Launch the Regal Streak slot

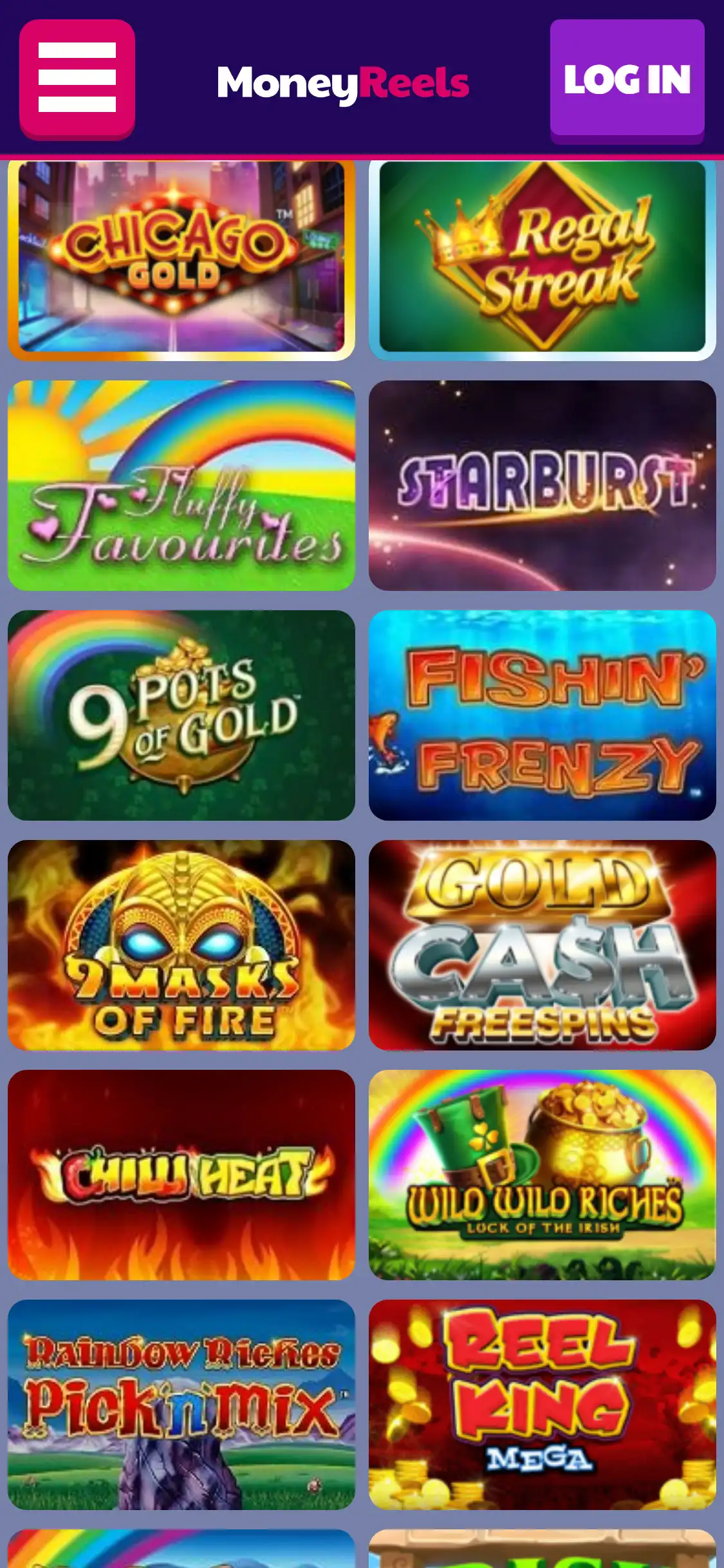coord(542,257)
